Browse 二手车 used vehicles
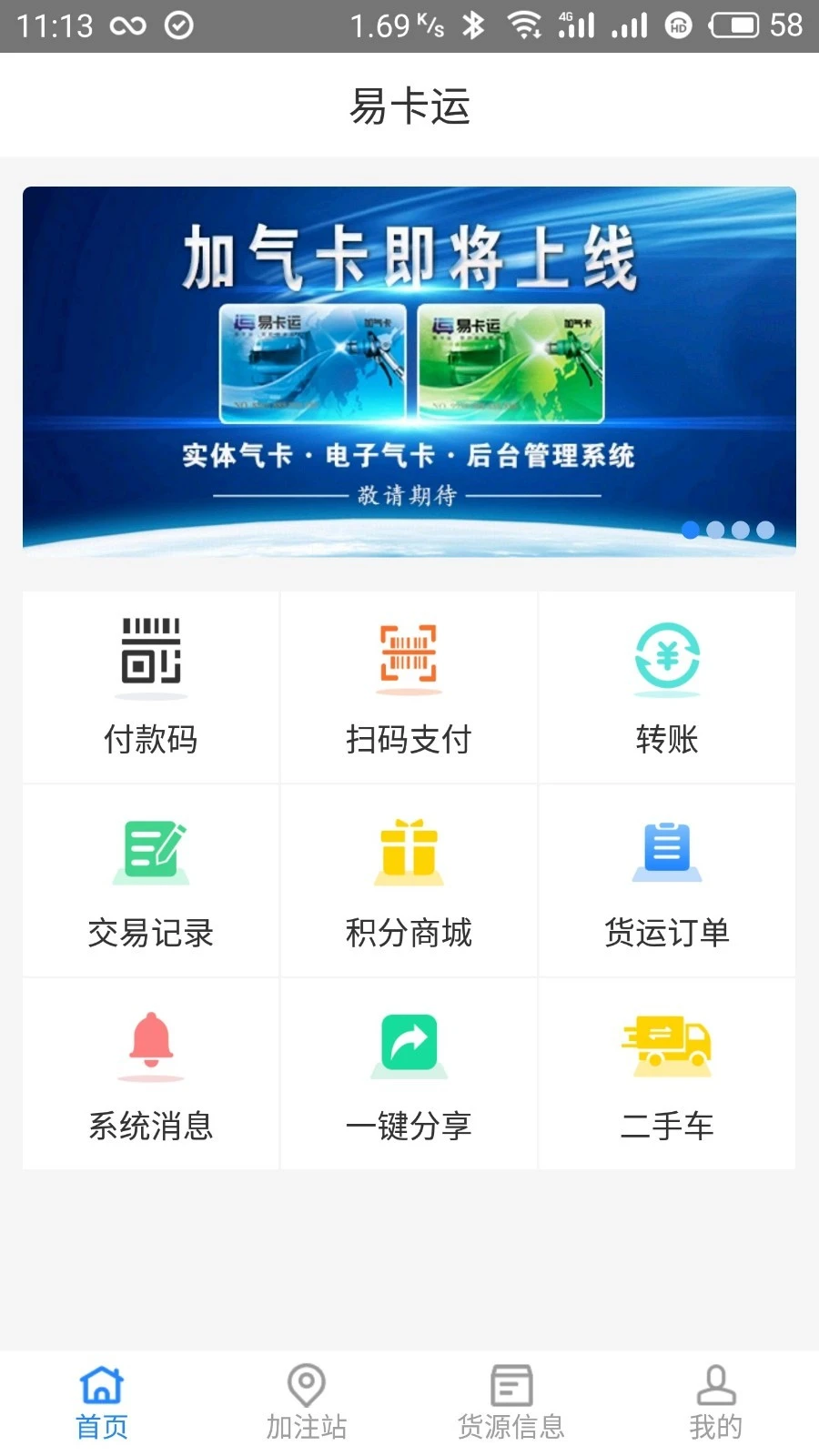The height and width of the screenshot is (1456, 819). [x=667, y=1074]
